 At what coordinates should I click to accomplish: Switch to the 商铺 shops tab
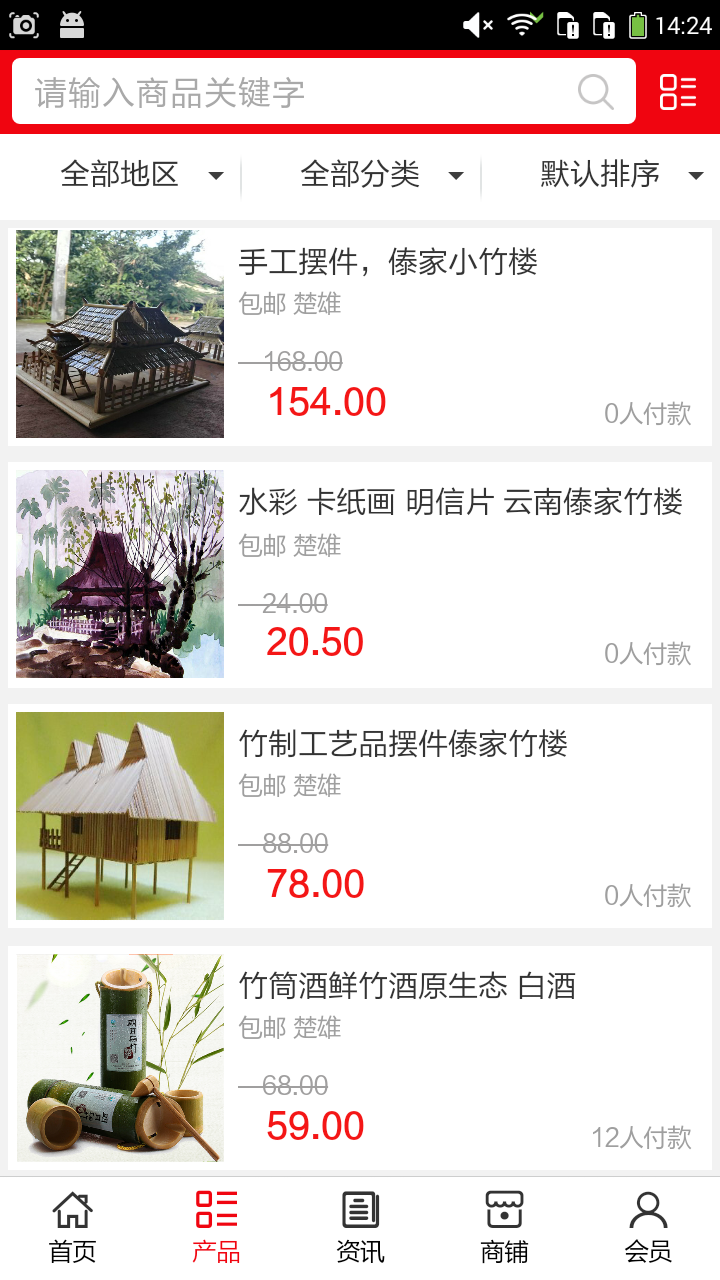click(504, 1227)
